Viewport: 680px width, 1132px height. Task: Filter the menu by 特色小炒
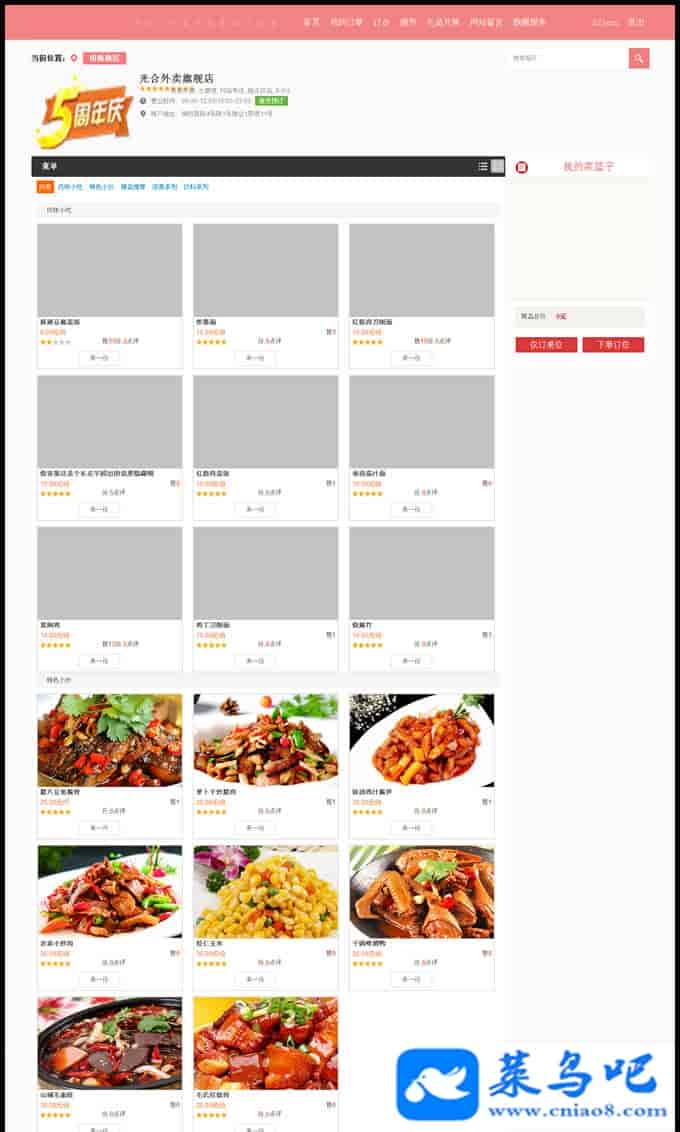[x=100, y=187]
